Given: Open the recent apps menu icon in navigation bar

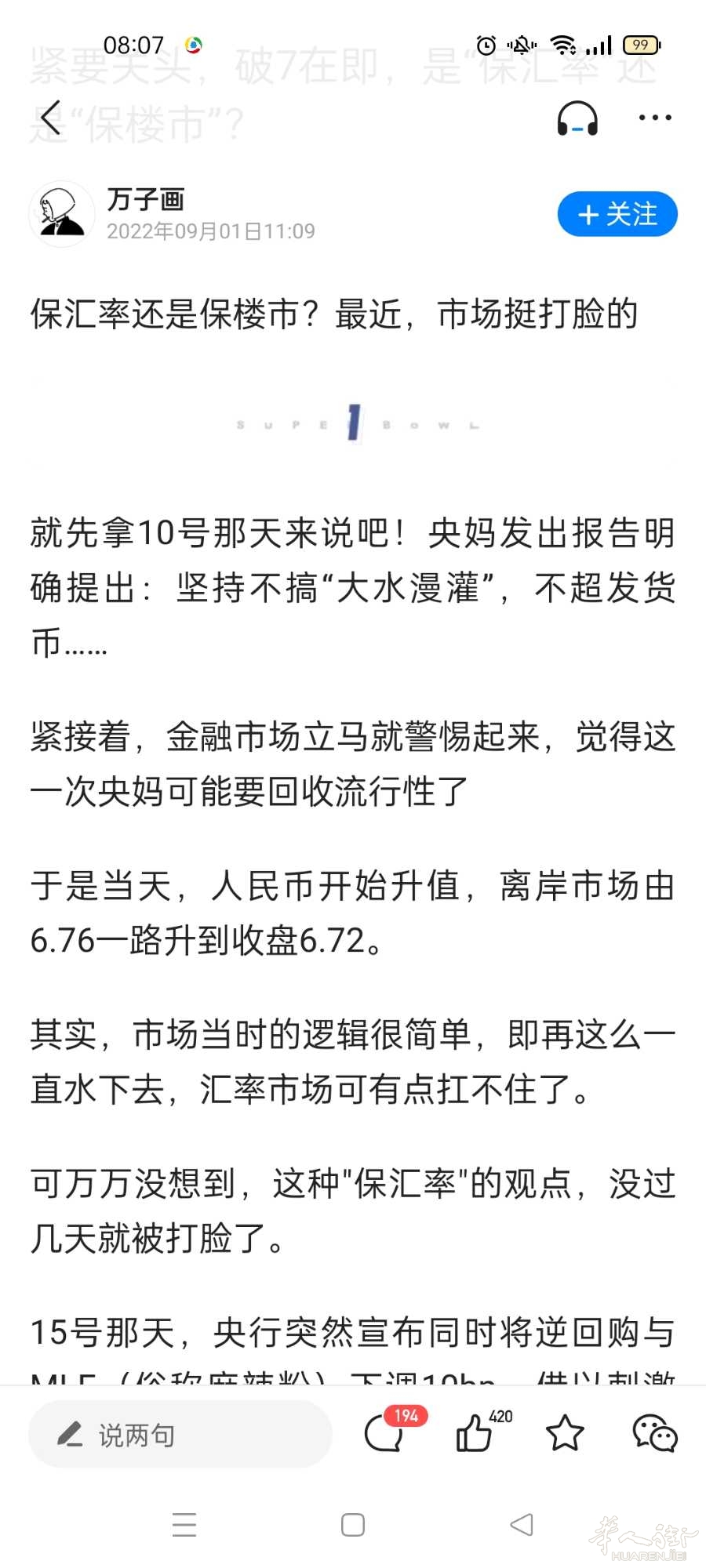Looking at the screenshot, I should coord(184,1523).
